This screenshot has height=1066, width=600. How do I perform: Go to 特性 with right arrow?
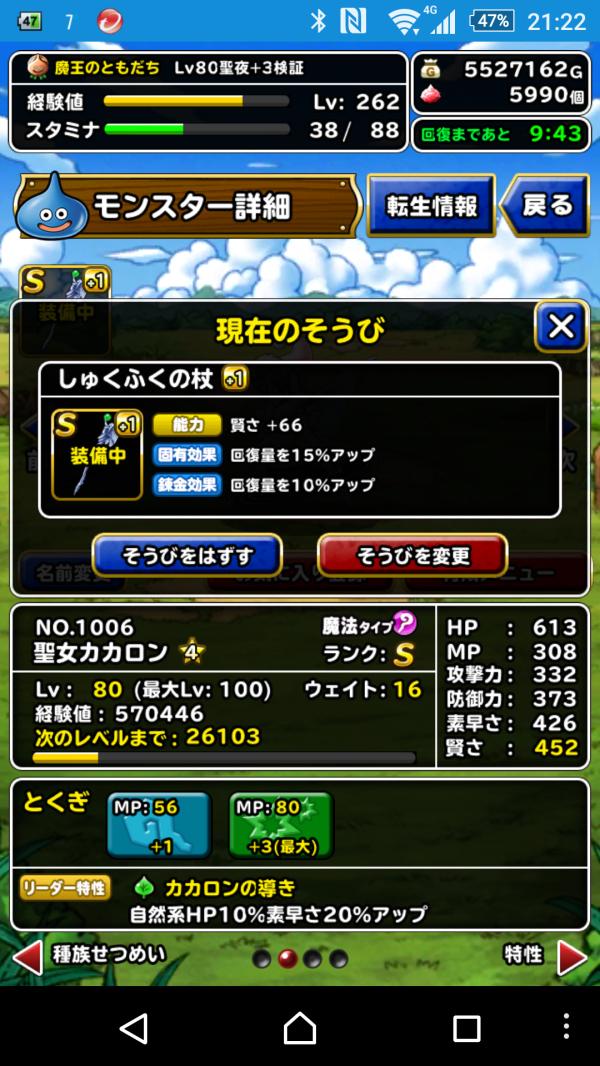coord(571,957)
